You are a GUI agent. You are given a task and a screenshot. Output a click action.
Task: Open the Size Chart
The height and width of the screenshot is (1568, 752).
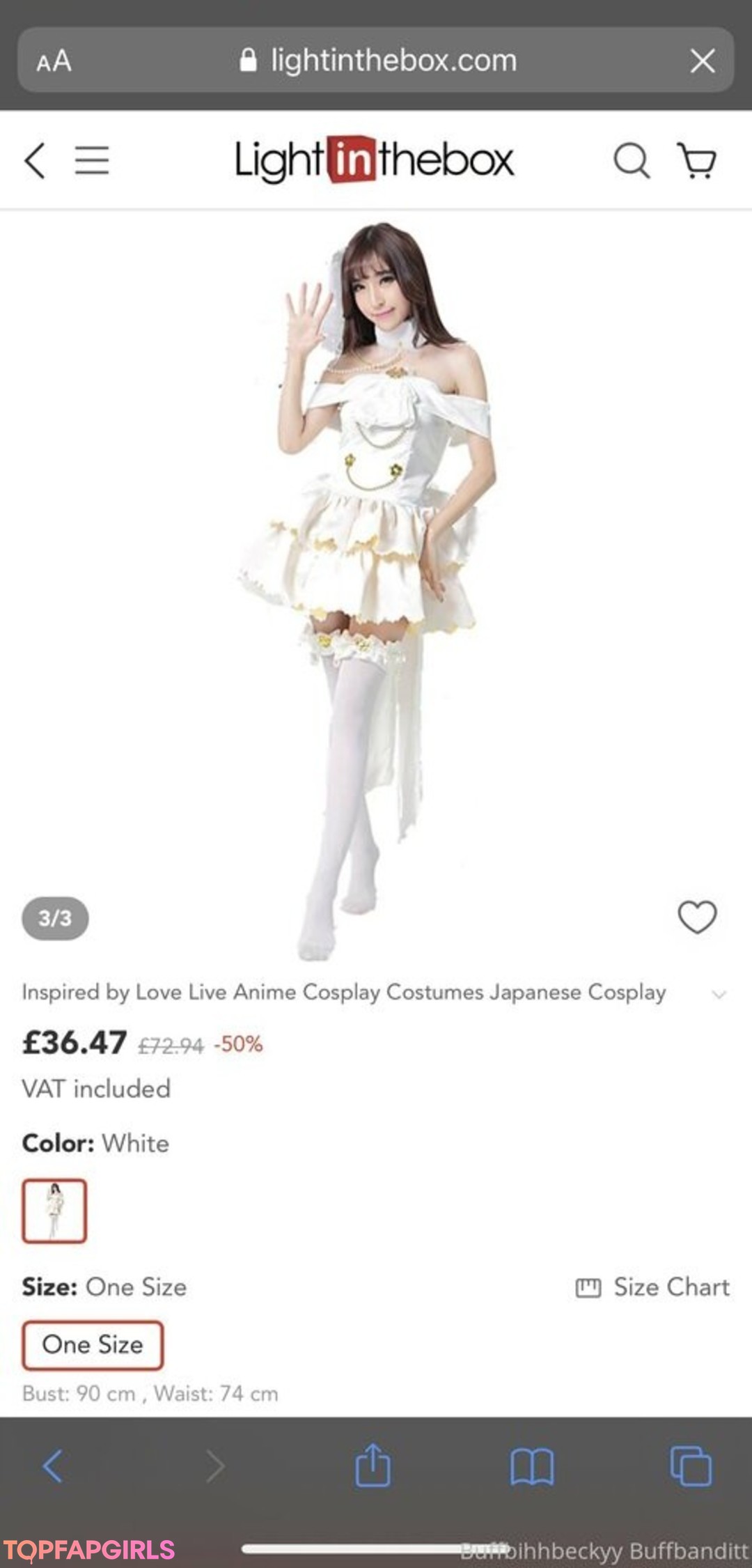(x=653, y=1287)
